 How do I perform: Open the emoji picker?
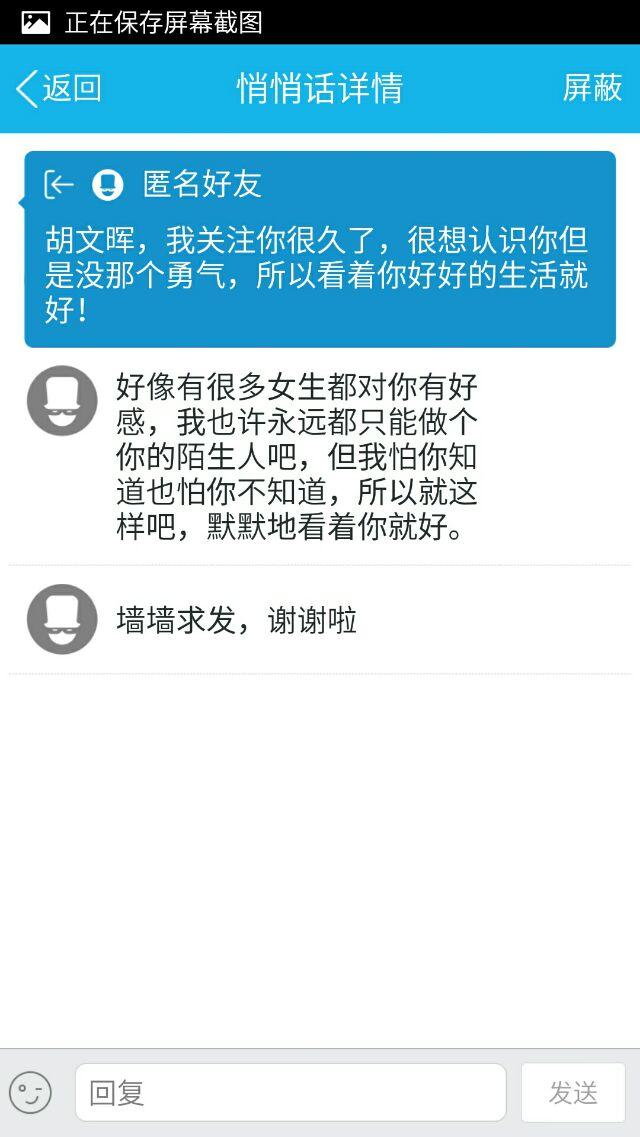(31, 1092)
